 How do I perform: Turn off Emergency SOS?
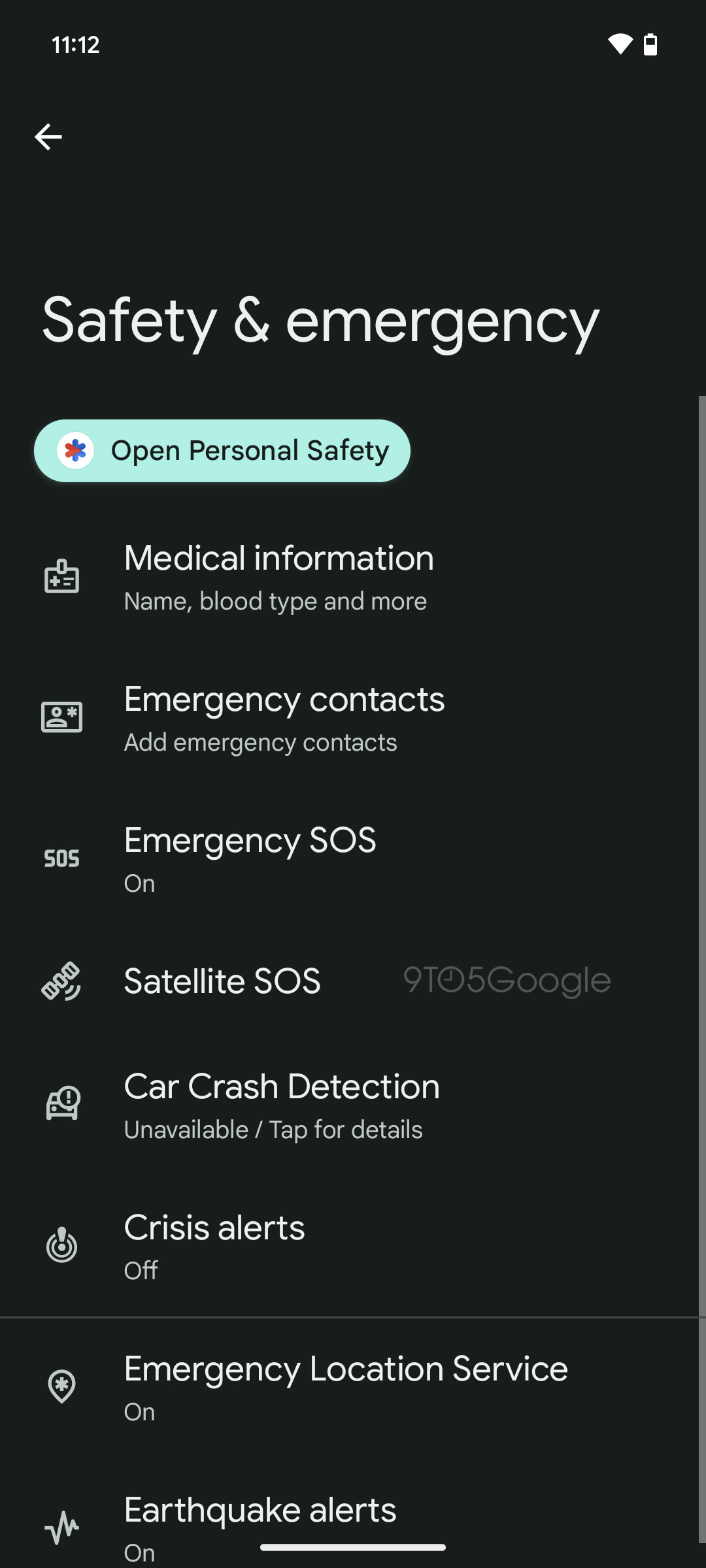click(353, 858)
